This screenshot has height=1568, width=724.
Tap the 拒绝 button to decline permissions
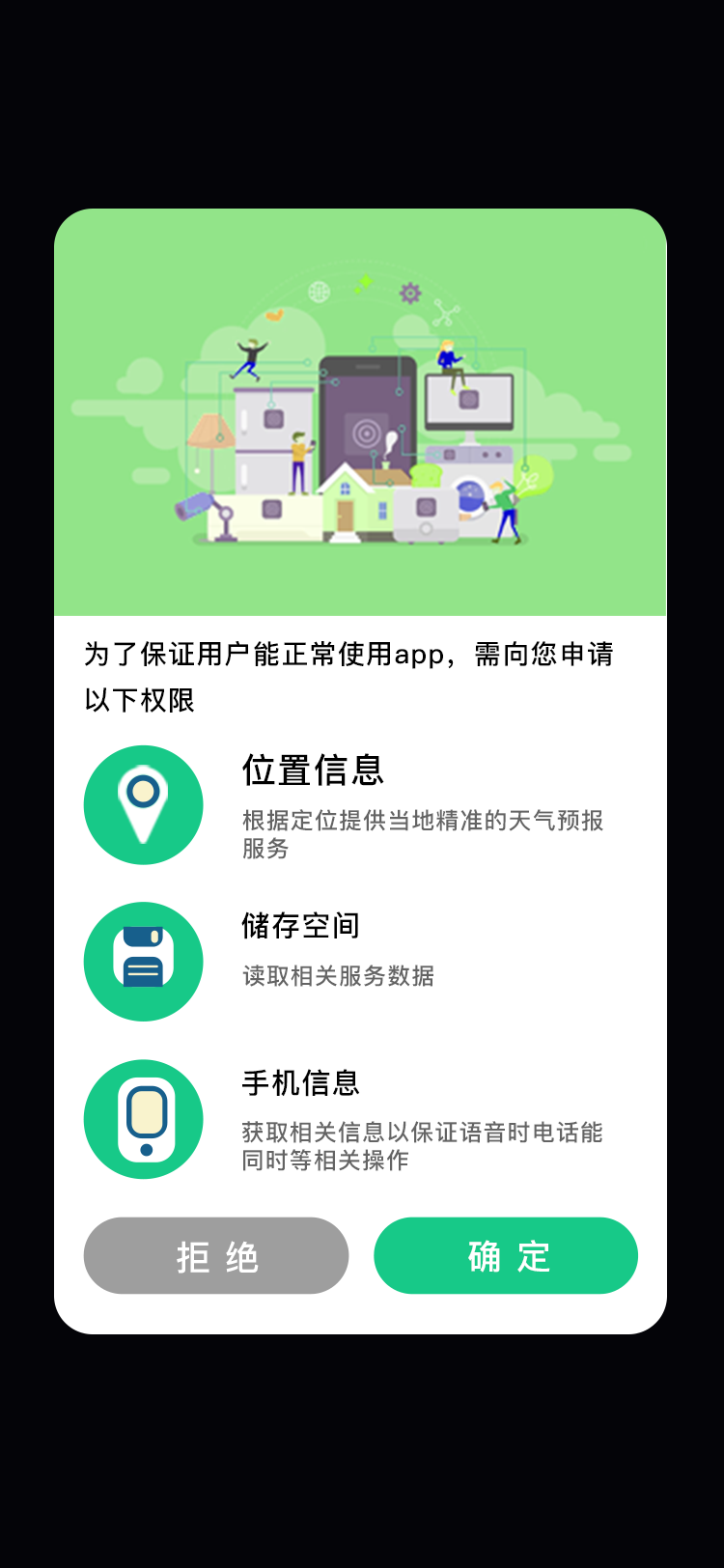pos(216,1255)
